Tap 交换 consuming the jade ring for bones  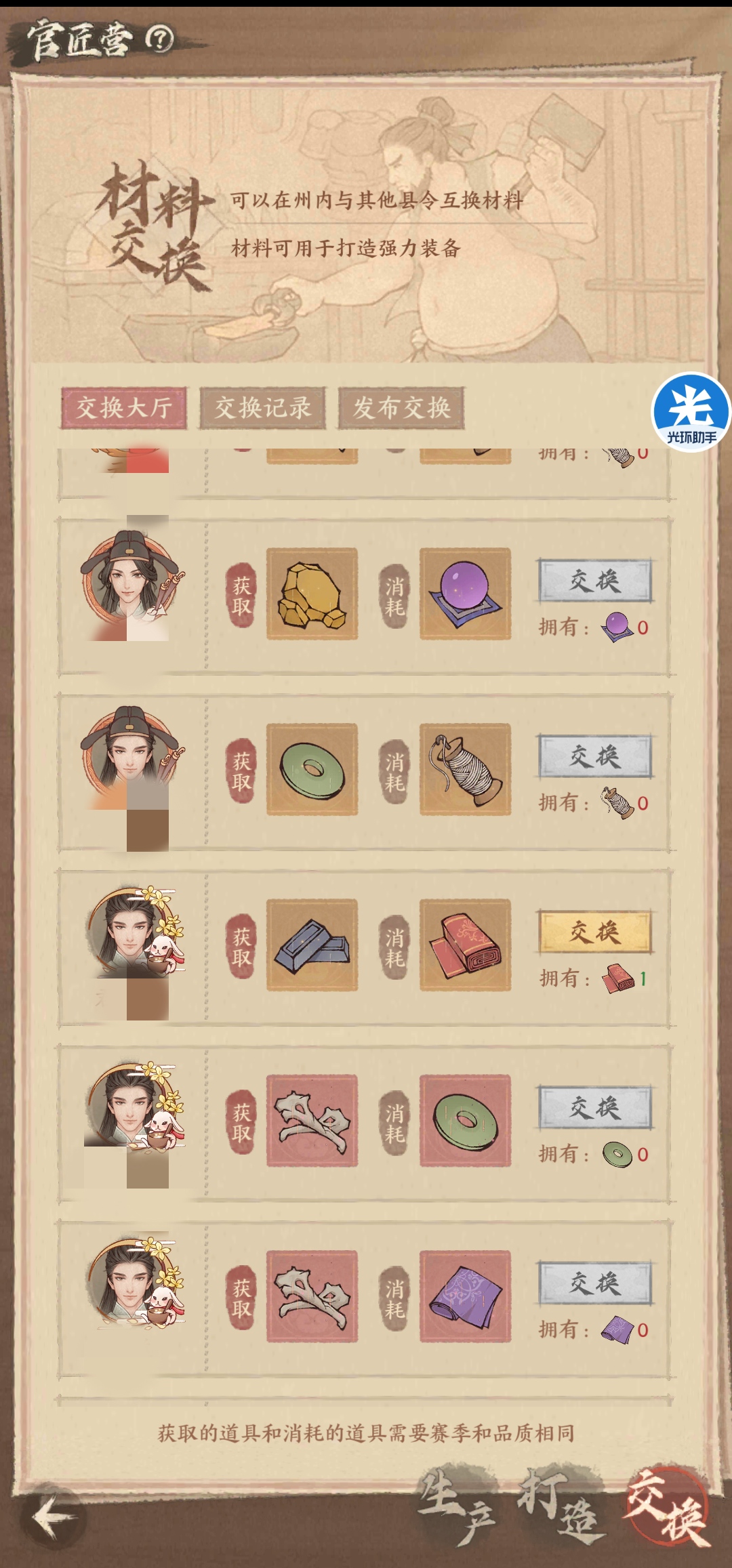(594, 1108)
